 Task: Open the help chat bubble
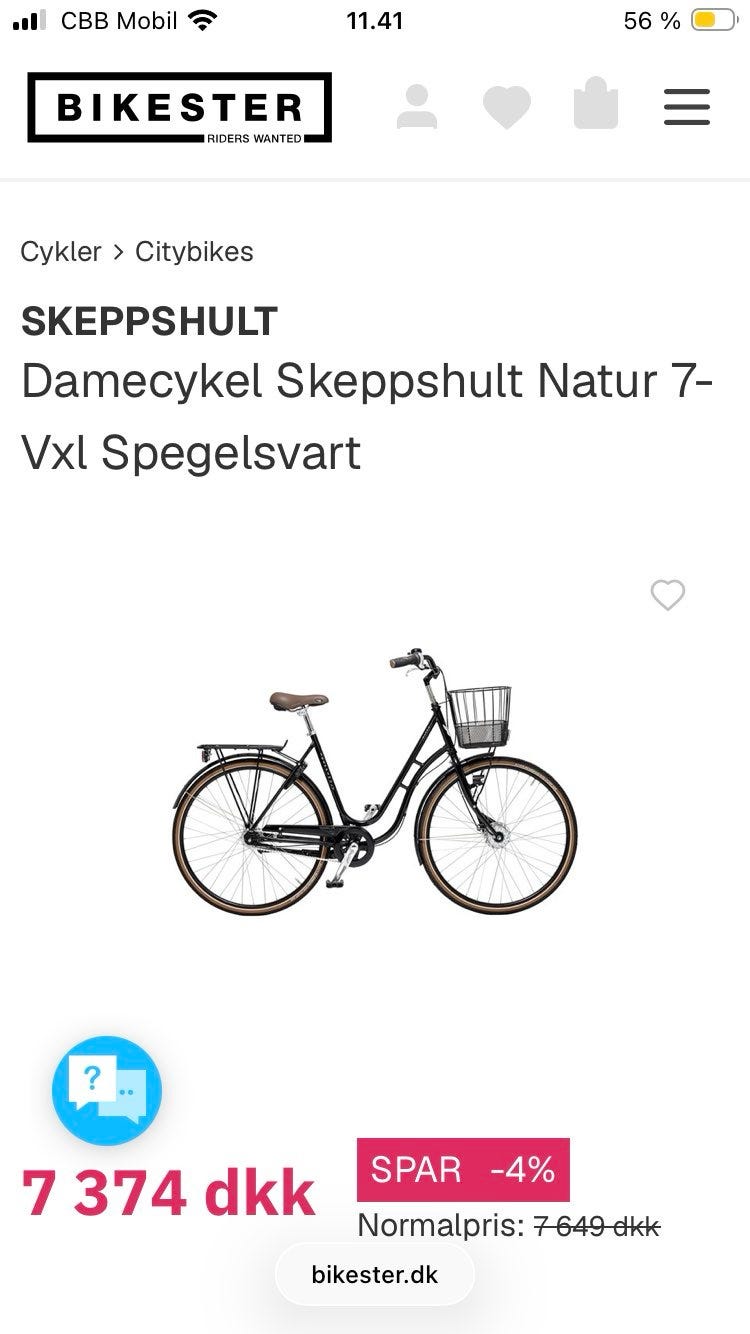coord(107,1091)
